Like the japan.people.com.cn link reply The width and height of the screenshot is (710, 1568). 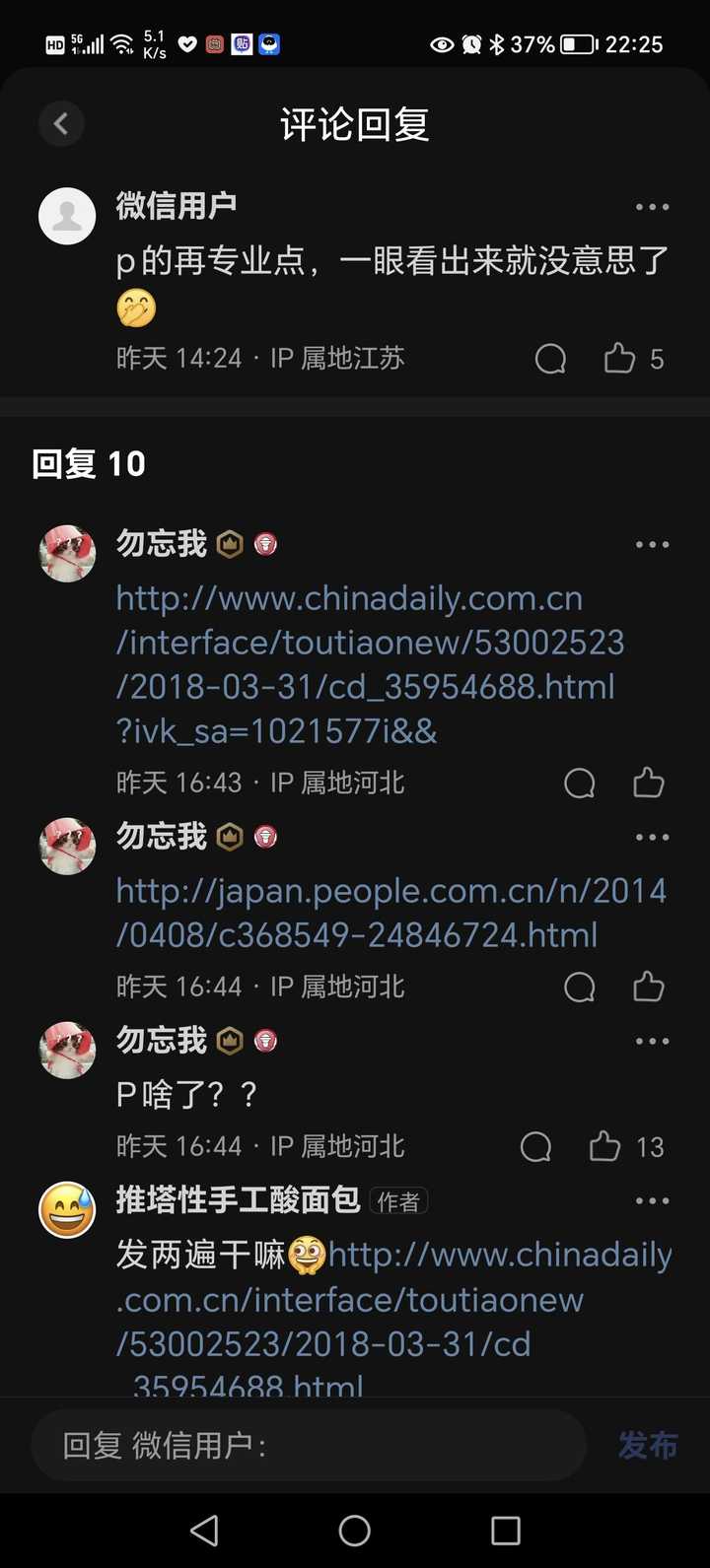tap(648, 987)
